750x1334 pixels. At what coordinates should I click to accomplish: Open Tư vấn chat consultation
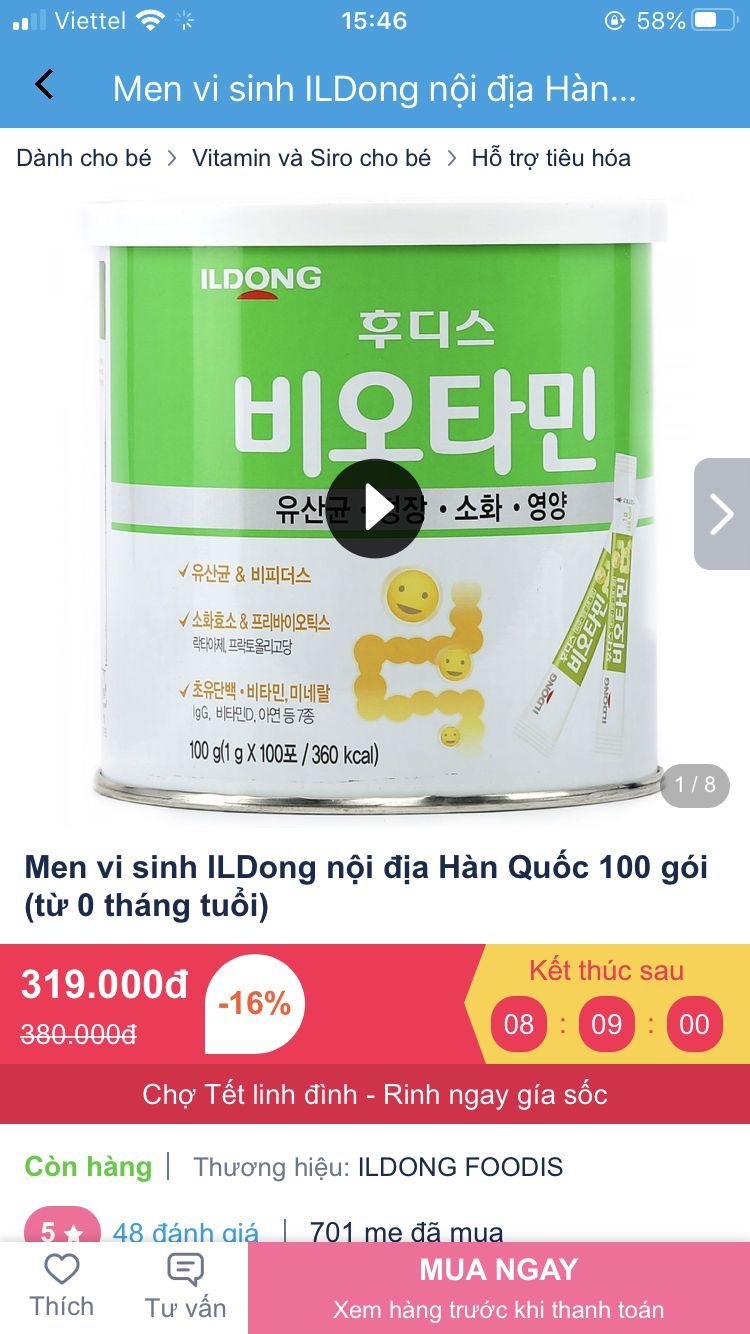point(186,1287)
